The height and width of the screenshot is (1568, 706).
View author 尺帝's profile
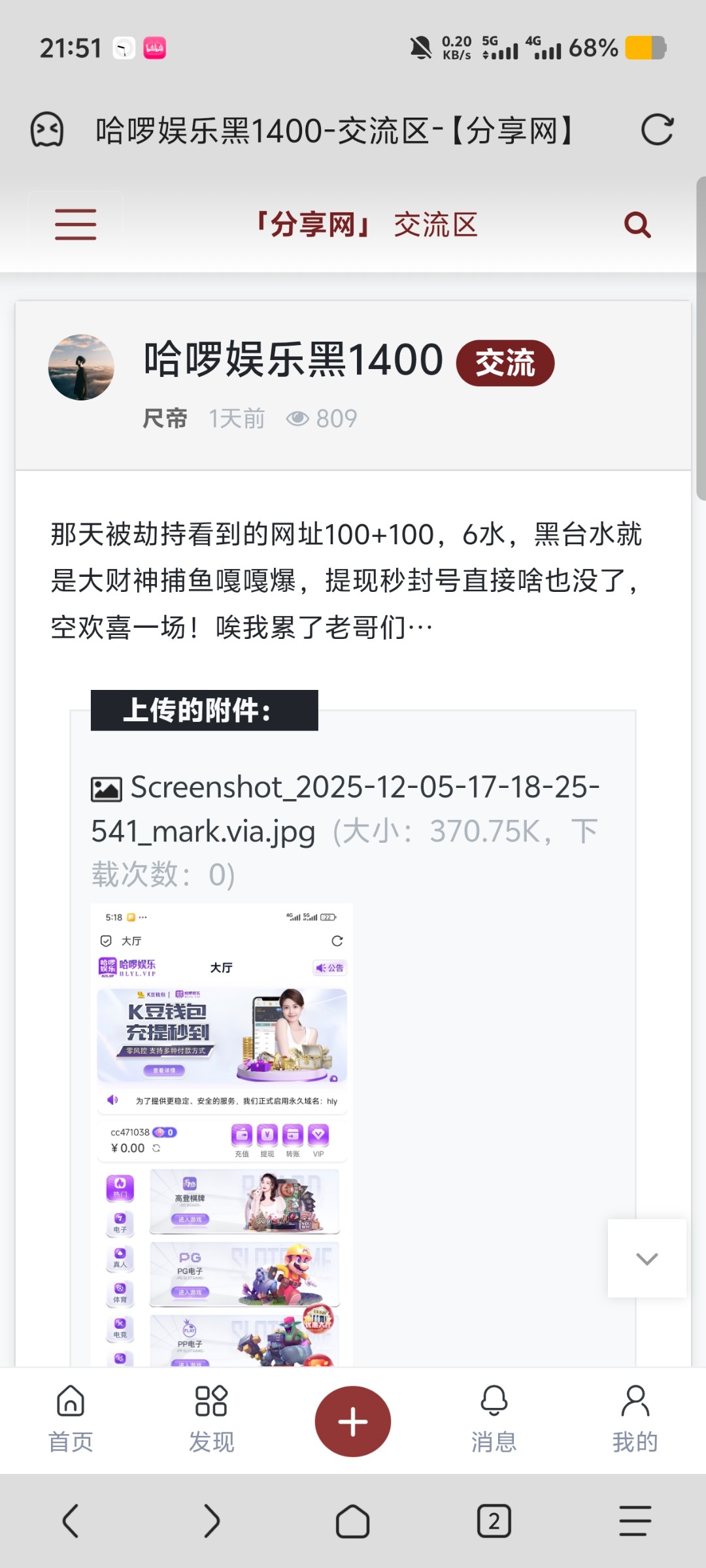pyautogui.click(x=165, y=419)
